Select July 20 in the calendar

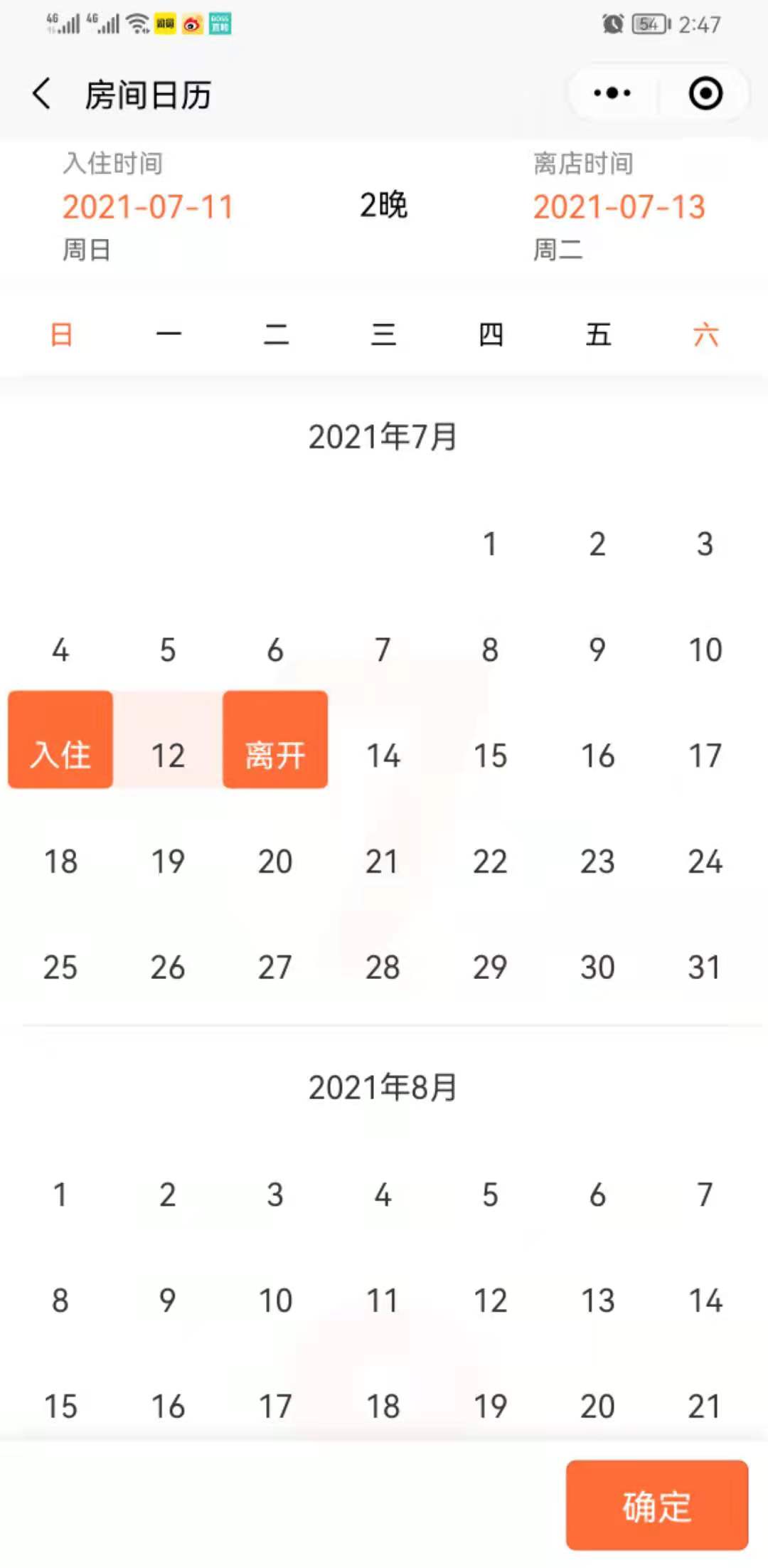coord(275,861)
